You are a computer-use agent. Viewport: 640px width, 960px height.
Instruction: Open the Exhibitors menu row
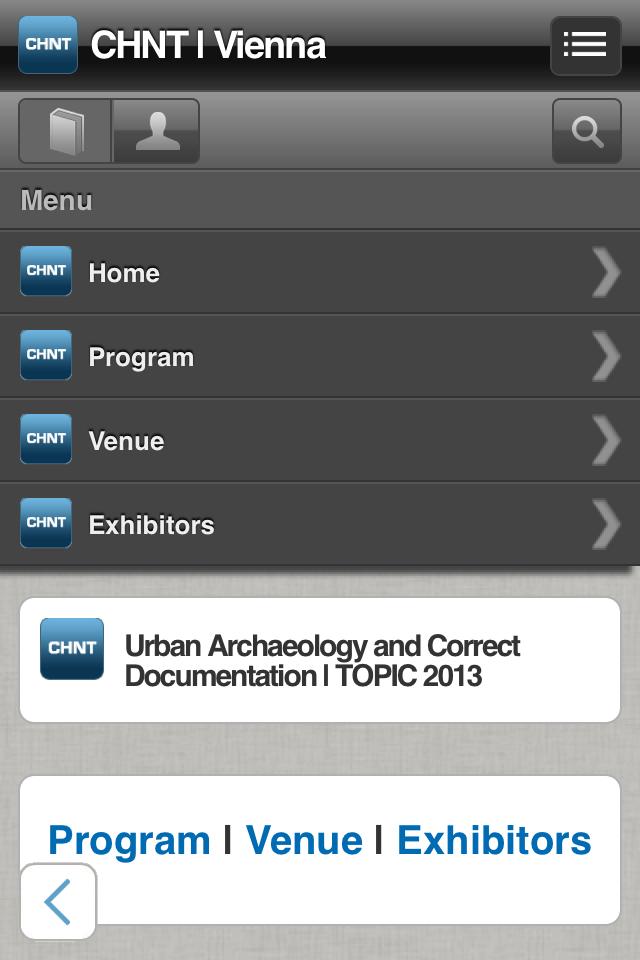click(320, 525)
